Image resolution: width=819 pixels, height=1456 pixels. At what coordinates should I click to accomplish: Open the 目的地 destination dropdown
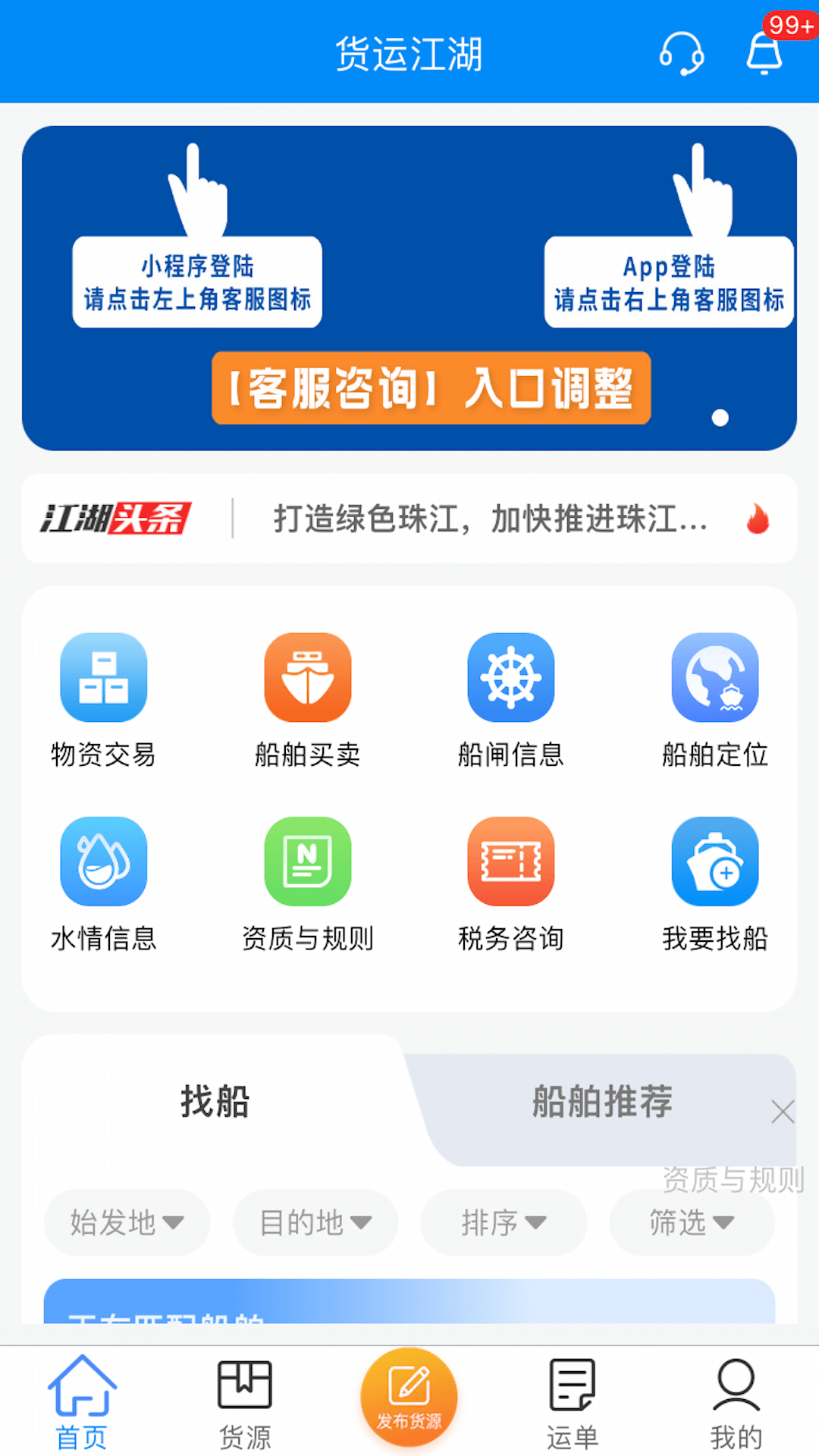315,1222
